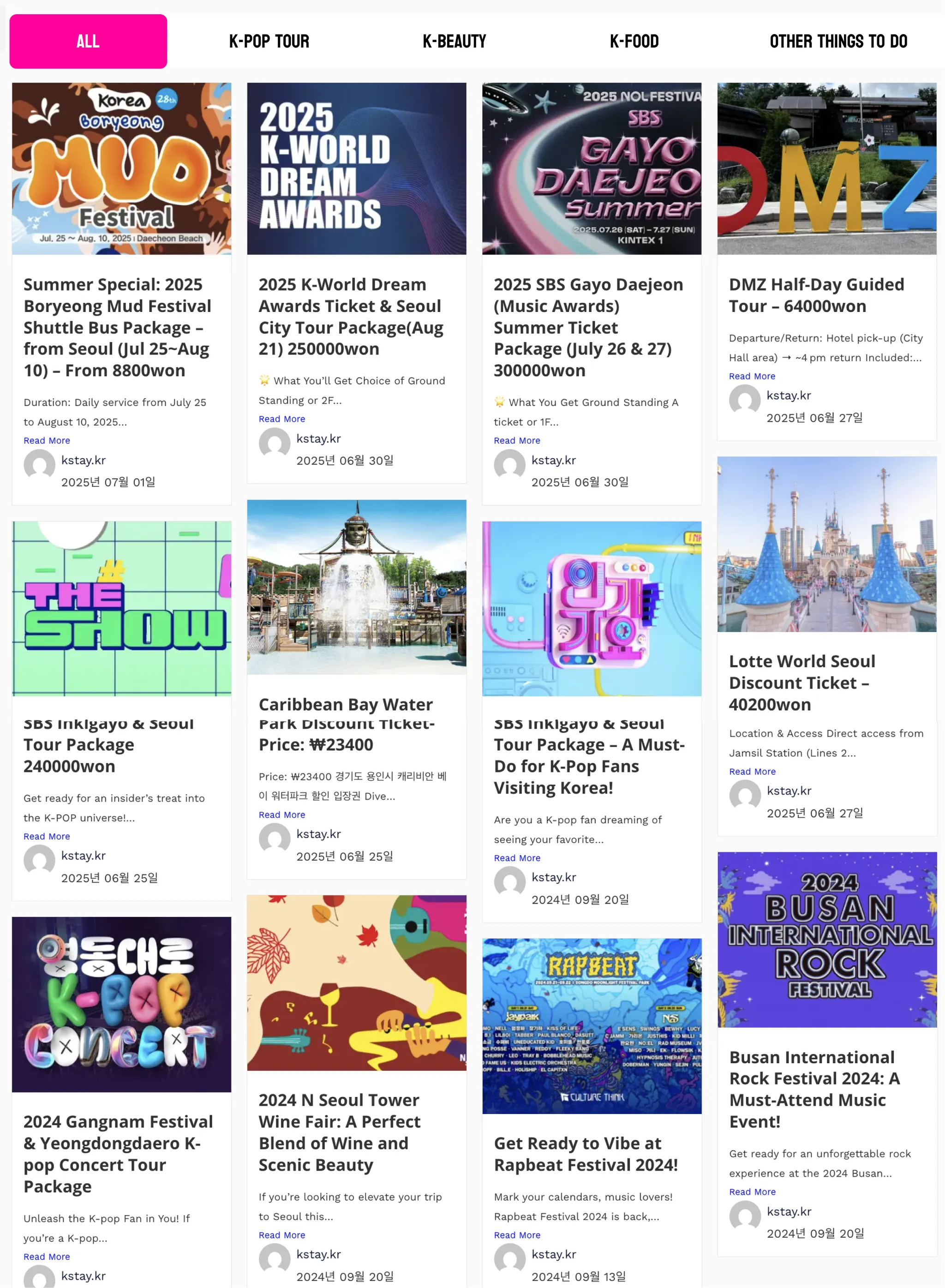
Task: Read more about N Seoul Tower Wine Fair
Action: [x=282, y=1235]
